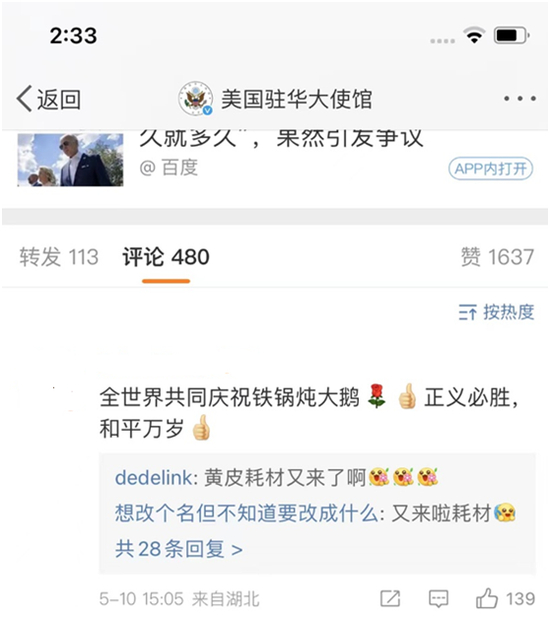Tap the APP内打开 button

[x=491, y=169]
